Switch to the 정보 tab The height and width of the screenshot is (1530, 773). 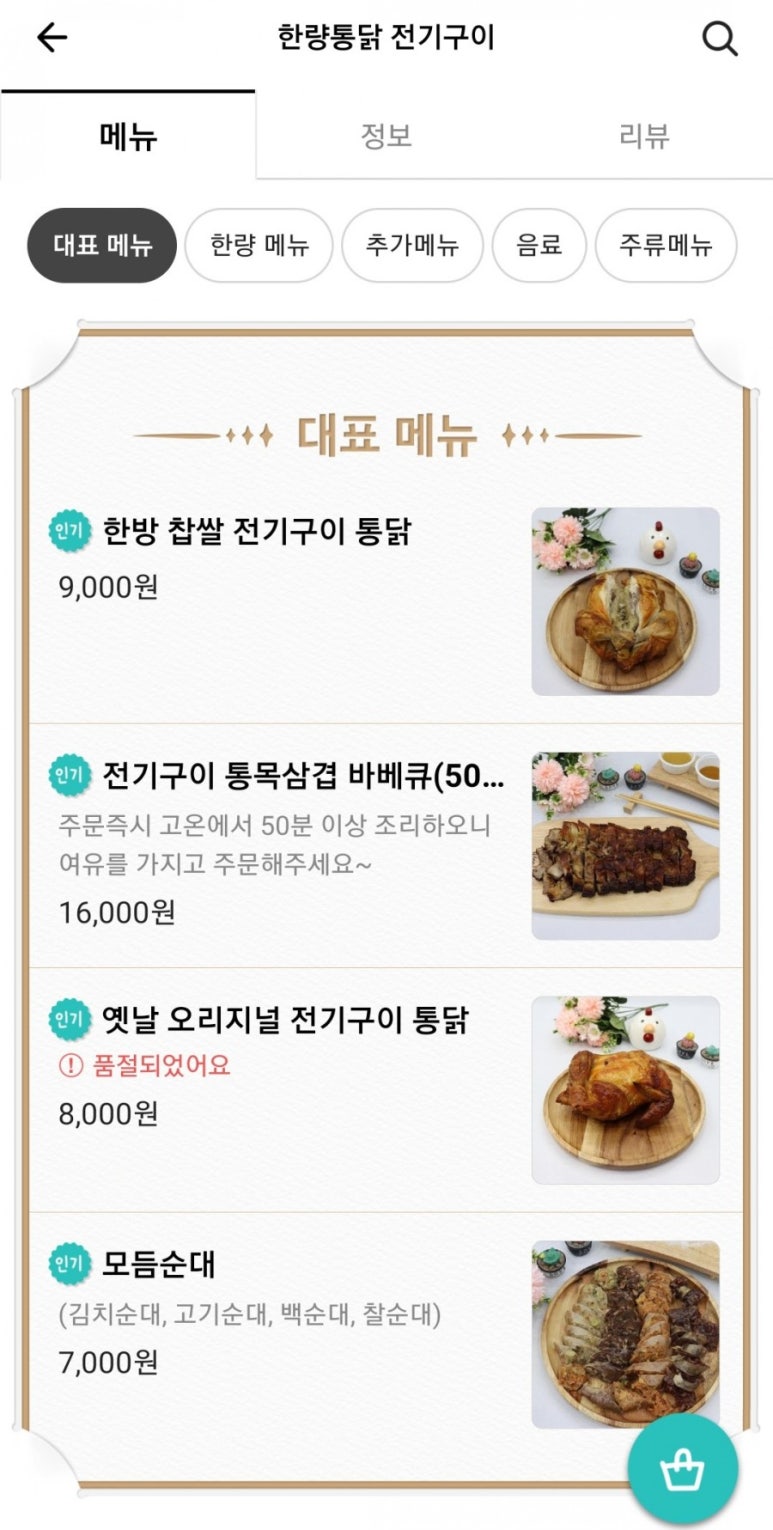386,136
